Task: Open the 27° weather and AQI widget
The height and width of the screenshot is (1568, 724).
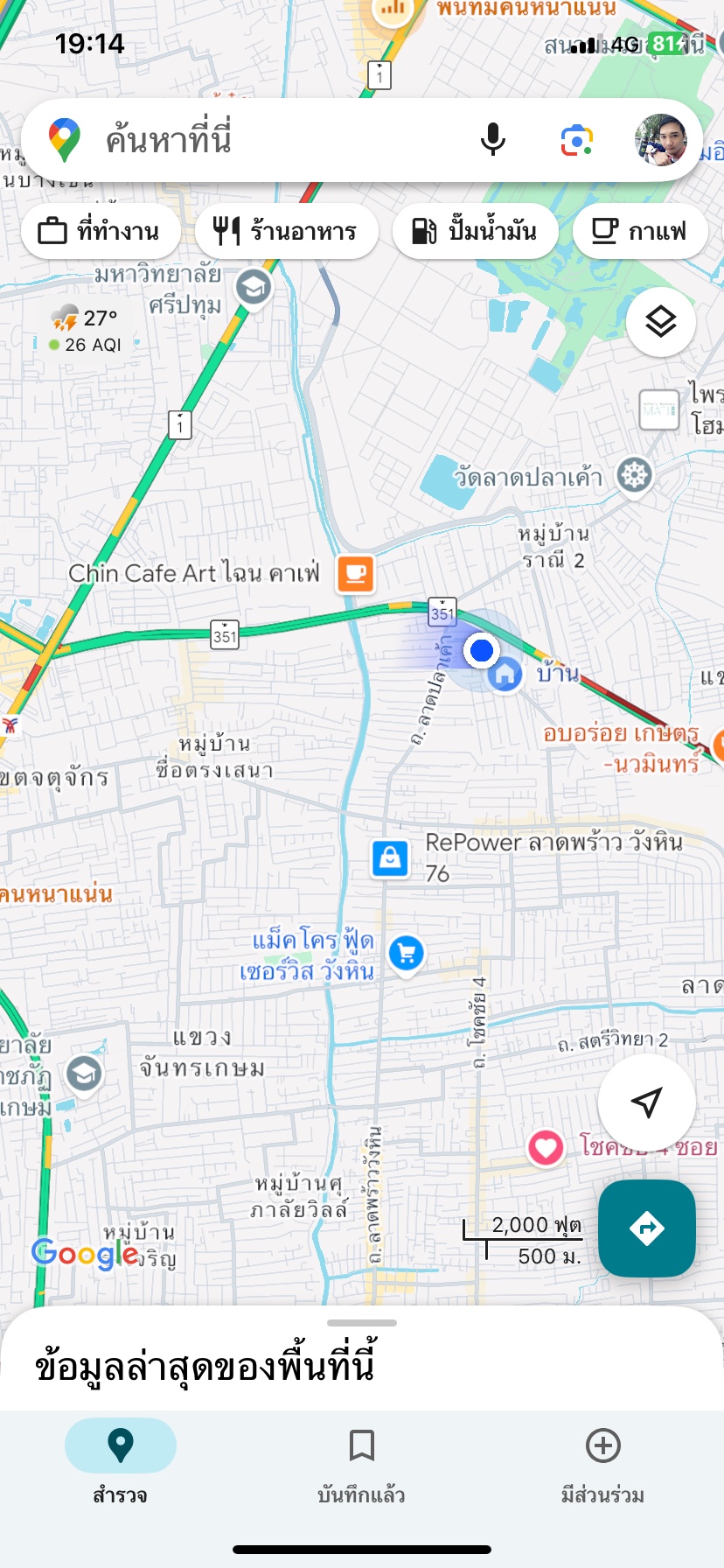Action: pos(87,331)
